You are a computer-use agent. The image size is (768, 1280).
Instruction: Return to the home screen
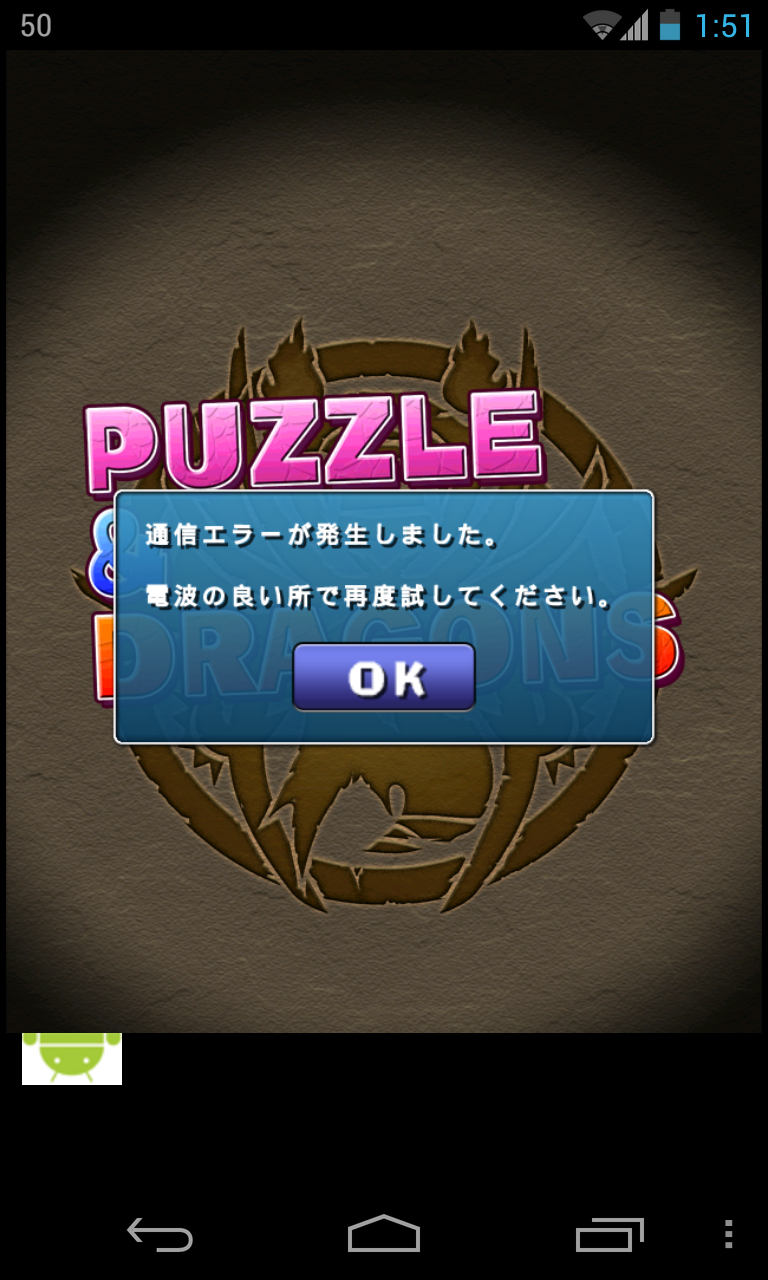tap(383, 1235)
